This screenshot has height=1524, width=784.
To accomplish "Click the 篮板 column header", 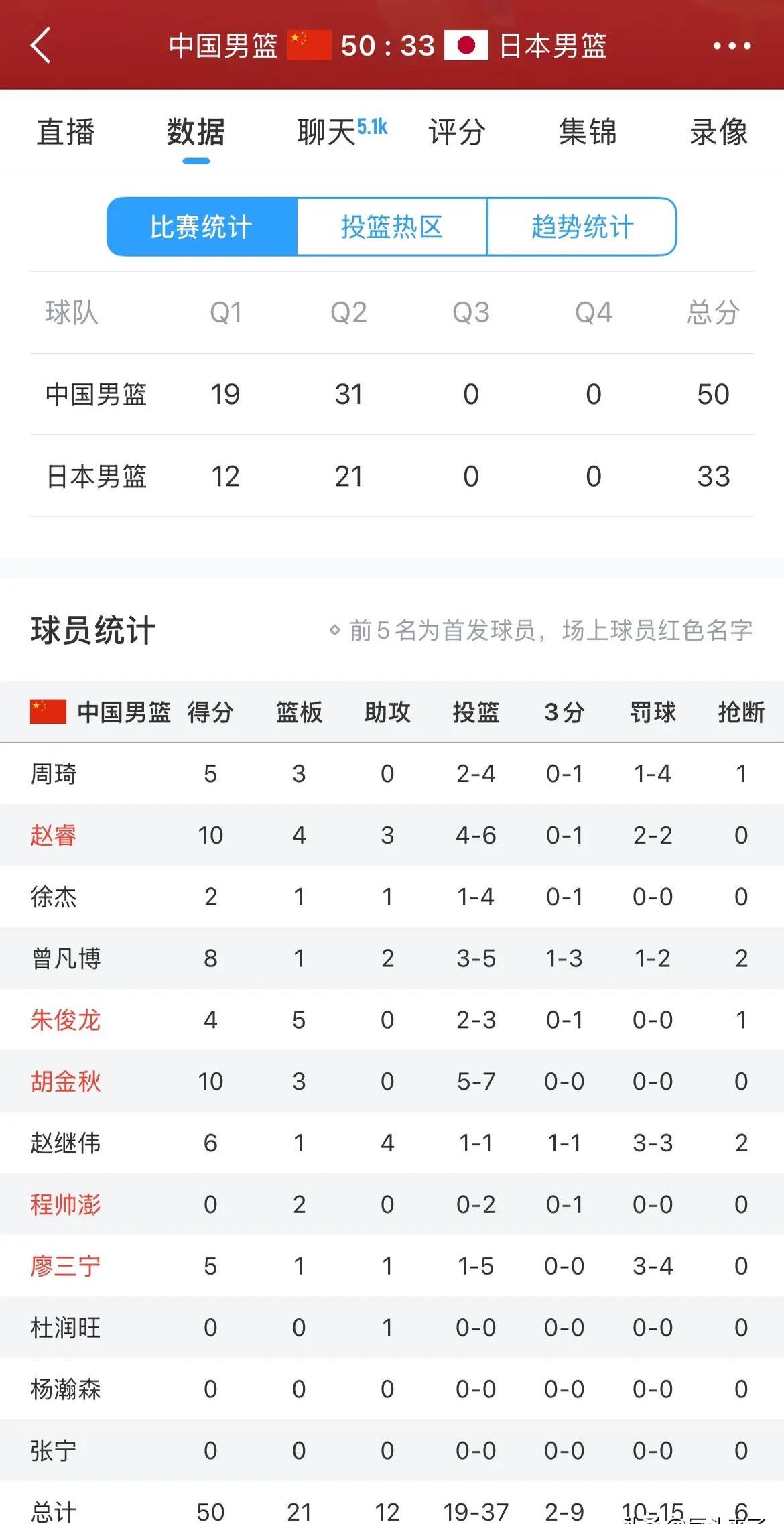I will (x=299, y=712).
